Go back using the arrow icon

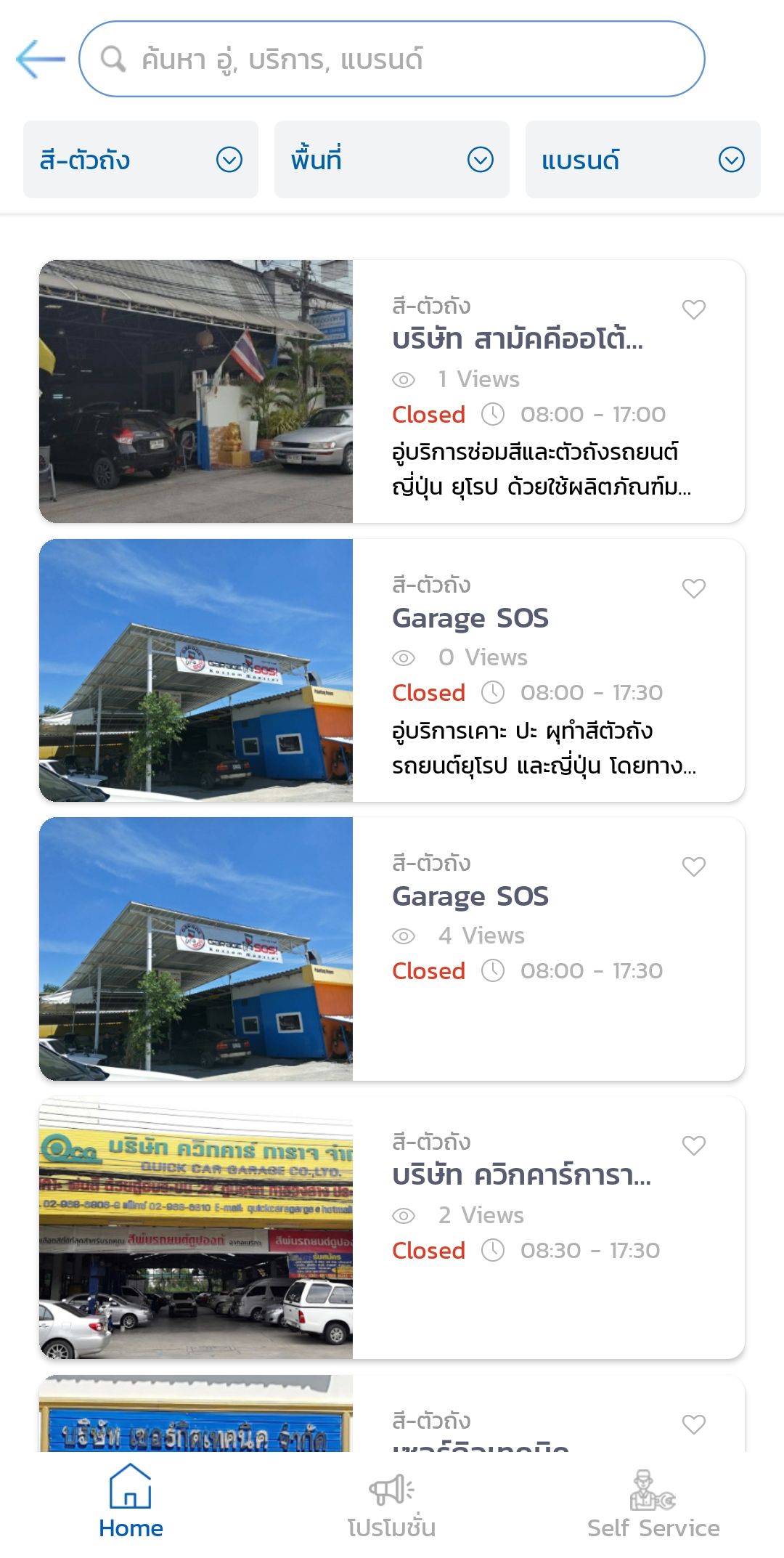41,58
